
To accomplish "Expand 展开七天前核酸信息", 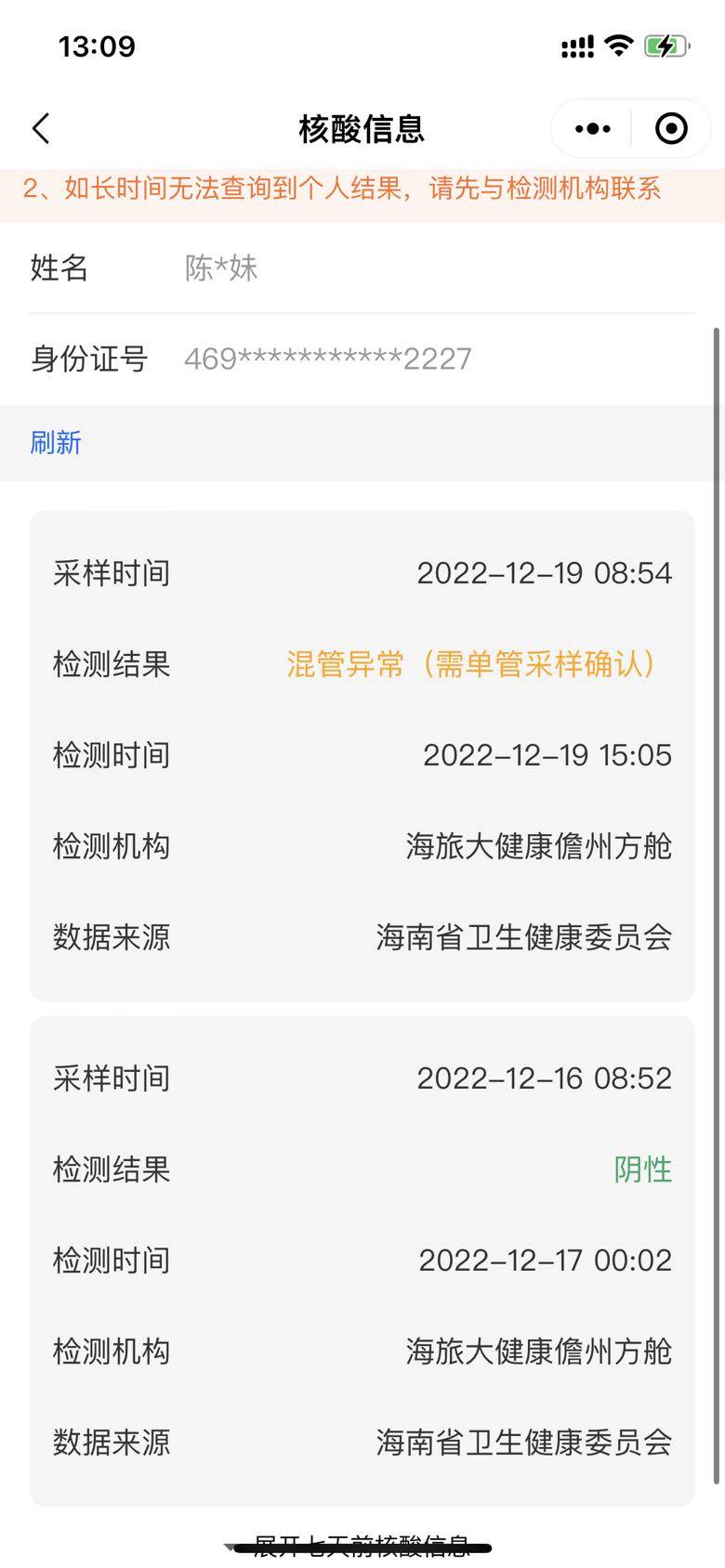I will click(x=361, y=1546).
